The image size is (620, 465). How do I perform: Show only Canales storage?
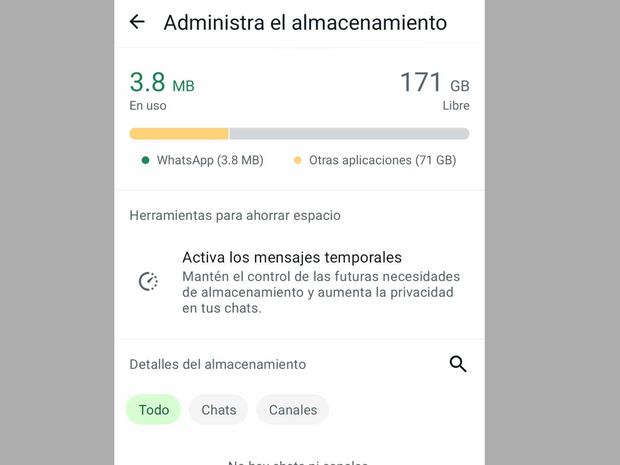[292, 409]
